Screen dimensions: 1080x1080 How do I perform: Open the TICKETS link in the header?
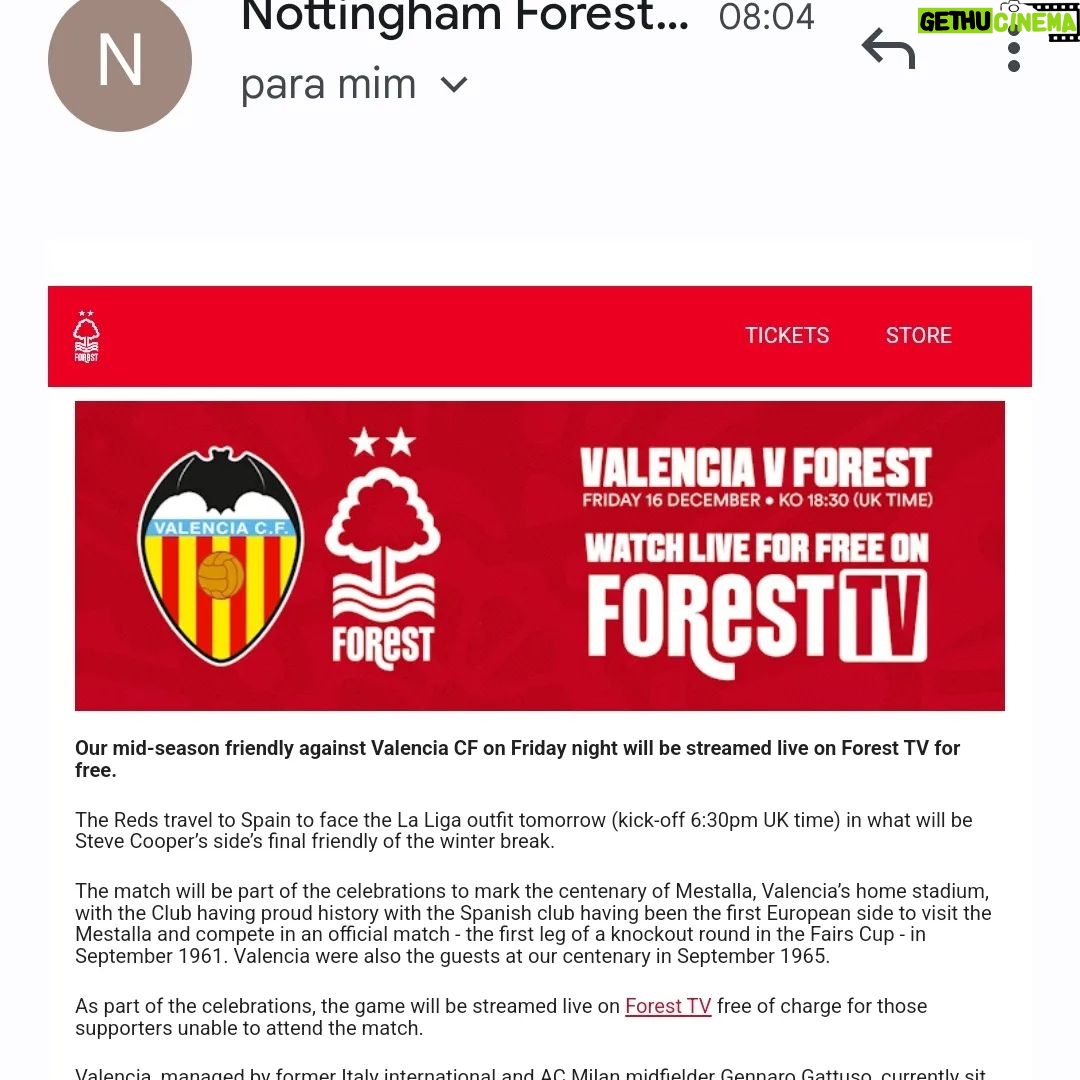tap(787, 336)
